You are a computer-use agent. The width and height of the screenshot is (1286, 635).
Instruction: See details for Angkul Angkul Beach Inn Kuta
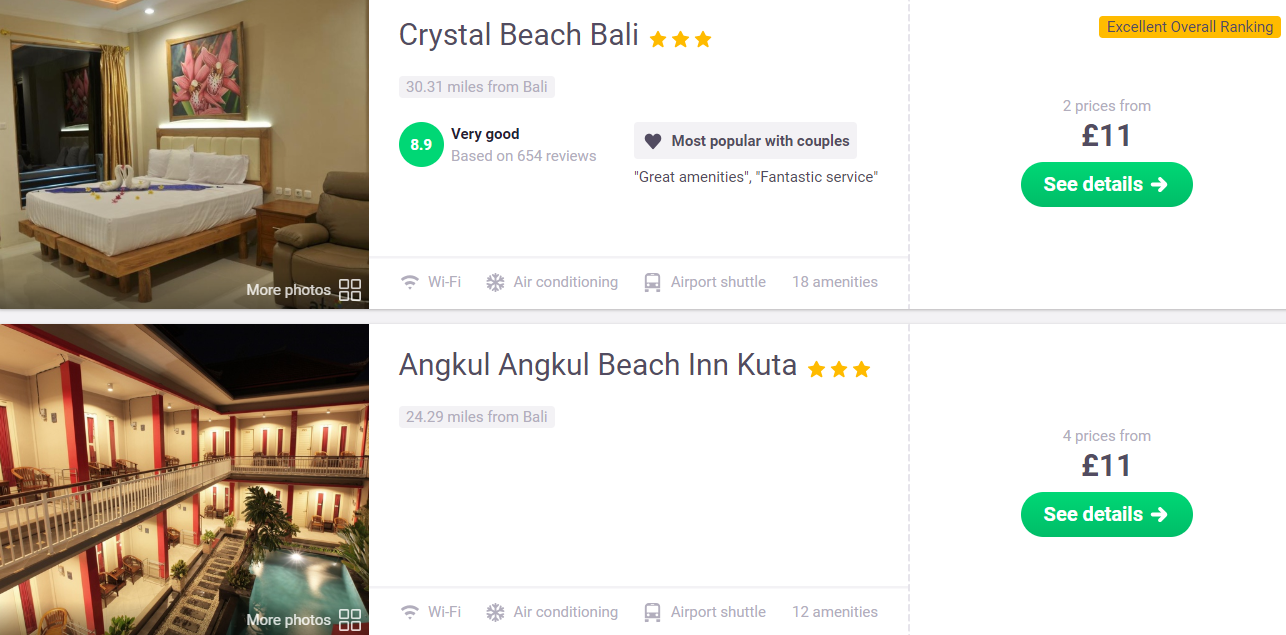pos(1106,515)
